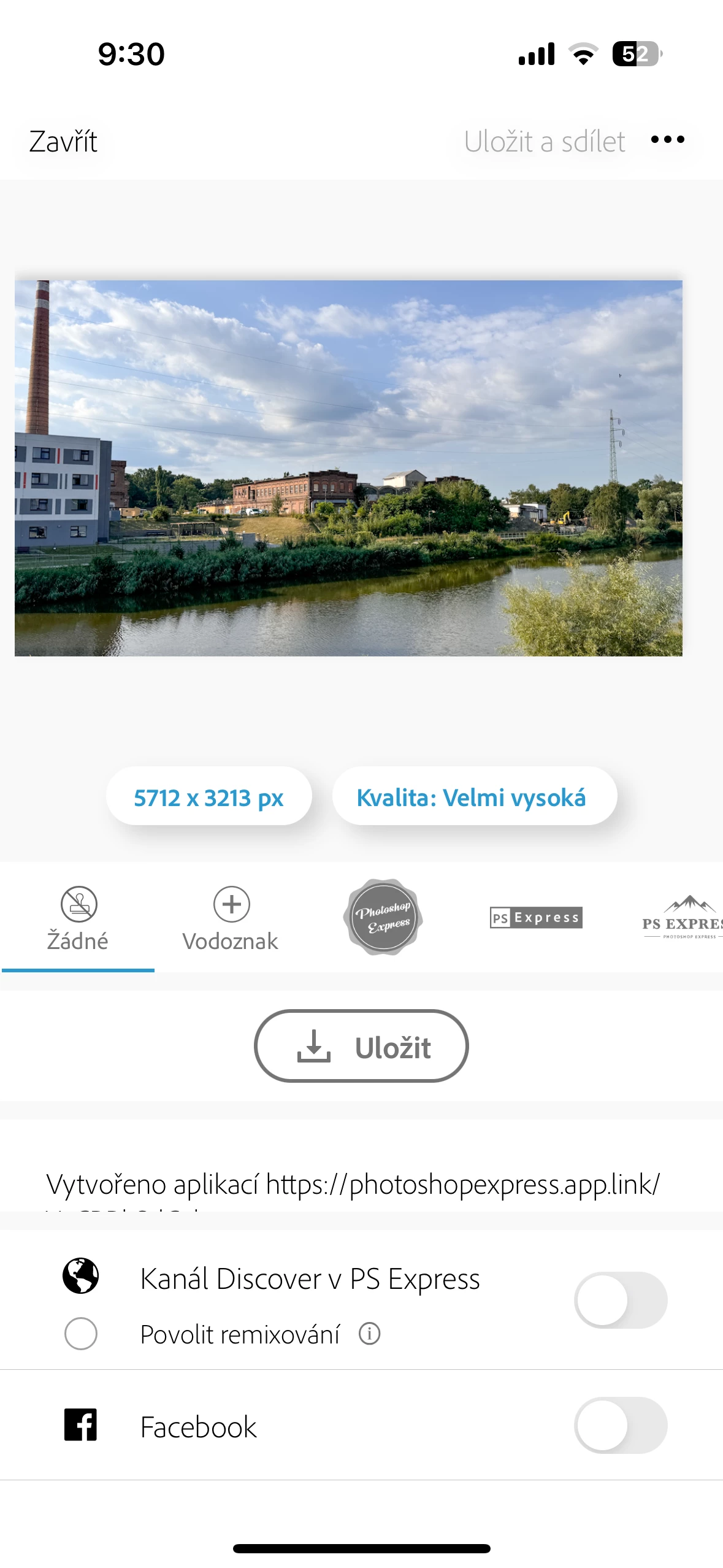Edit the Vytvořeno aplikací caption text
Screen dimensions: 723x1568
(353, 1184)
